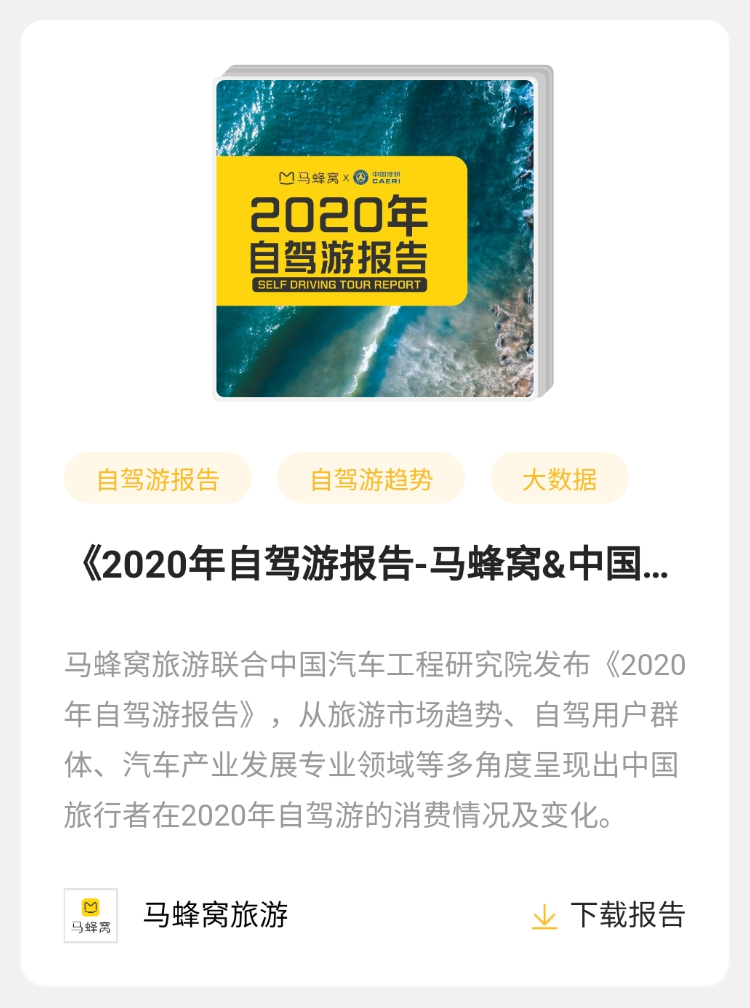Download the report via 下载报告
The height and width of the screenshot is (1008, 750).
tap(609, 915)
